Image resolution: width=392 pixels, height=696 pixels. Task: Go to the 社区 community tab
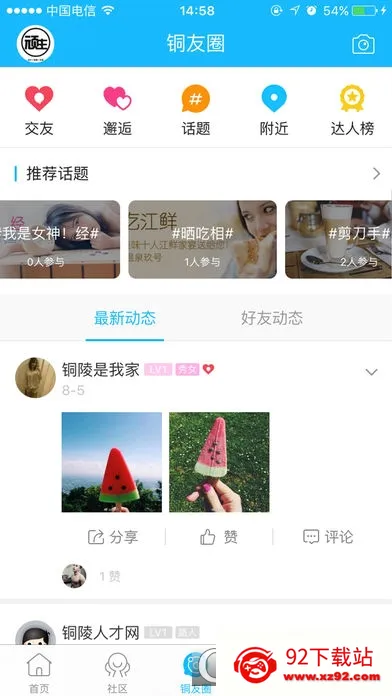pyautogui.click(x=117, y=672)
